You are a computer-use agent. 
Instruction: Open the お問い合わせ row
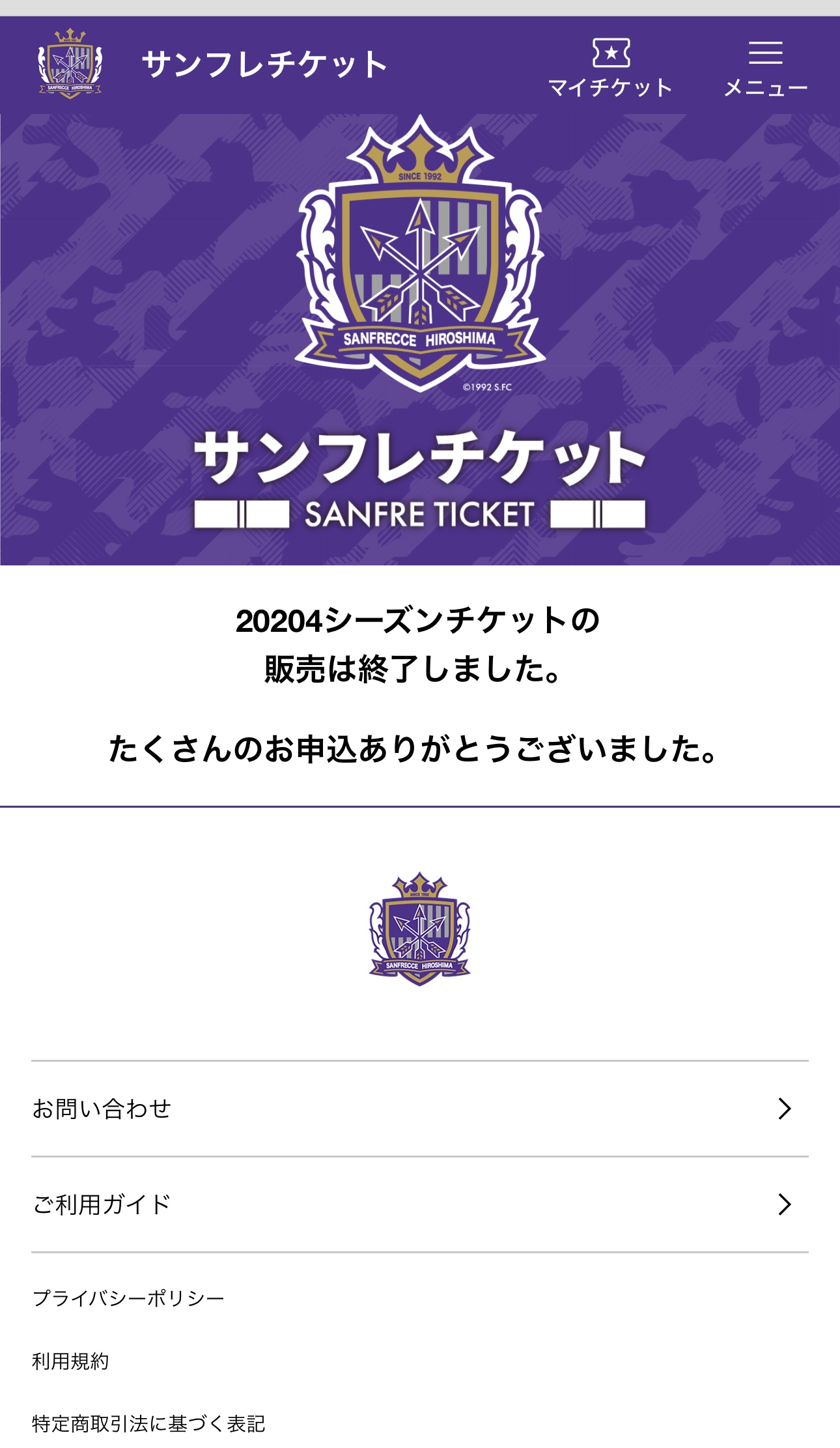click(419, 1109)
